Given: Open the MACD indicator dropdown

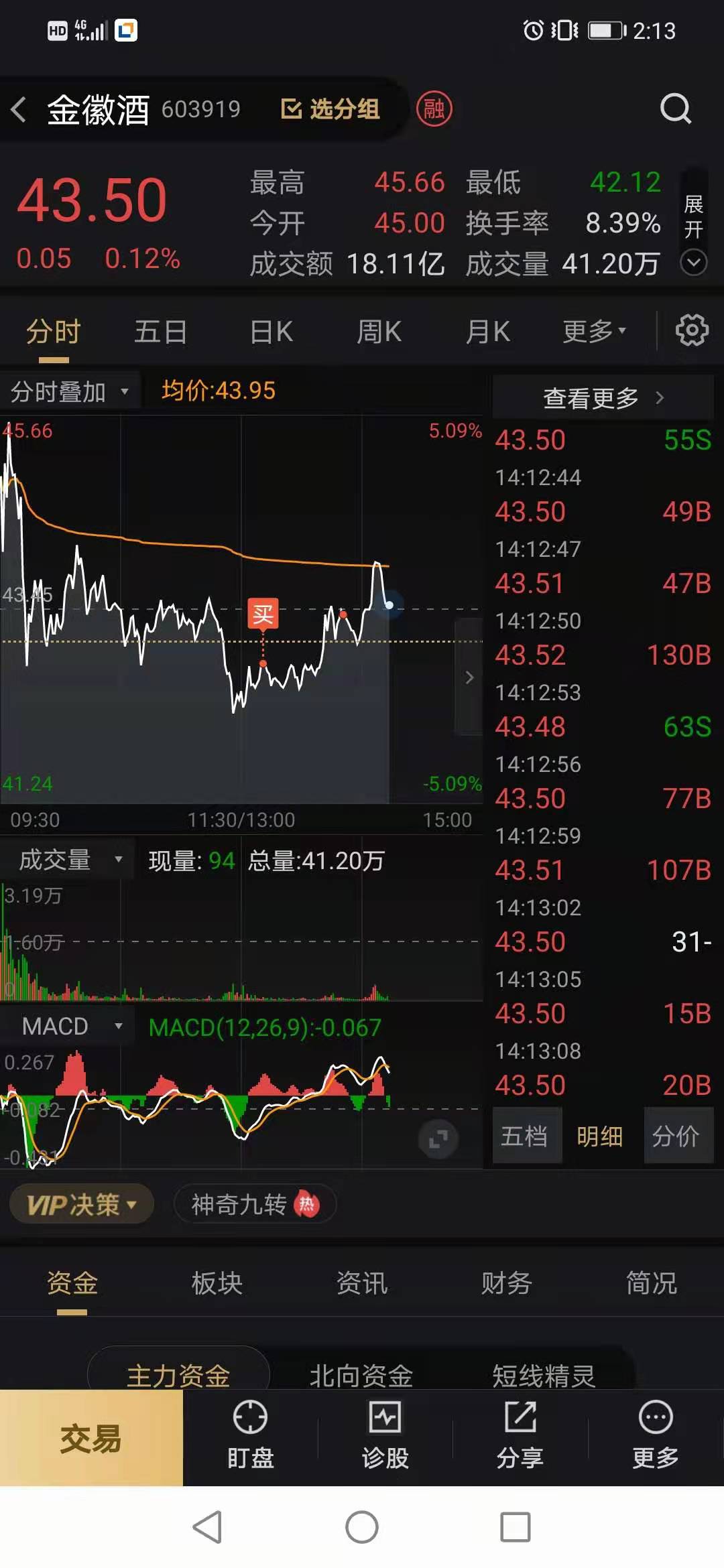Looking at the screenshot, I should (71, 1027).
